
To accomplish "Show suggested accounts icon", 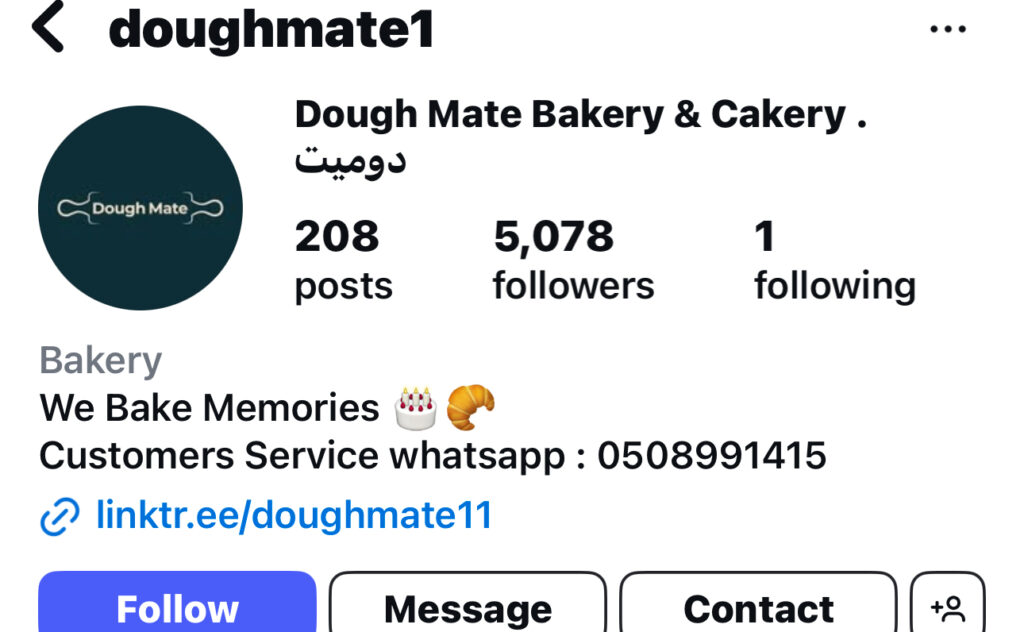I will pos(947,606).
